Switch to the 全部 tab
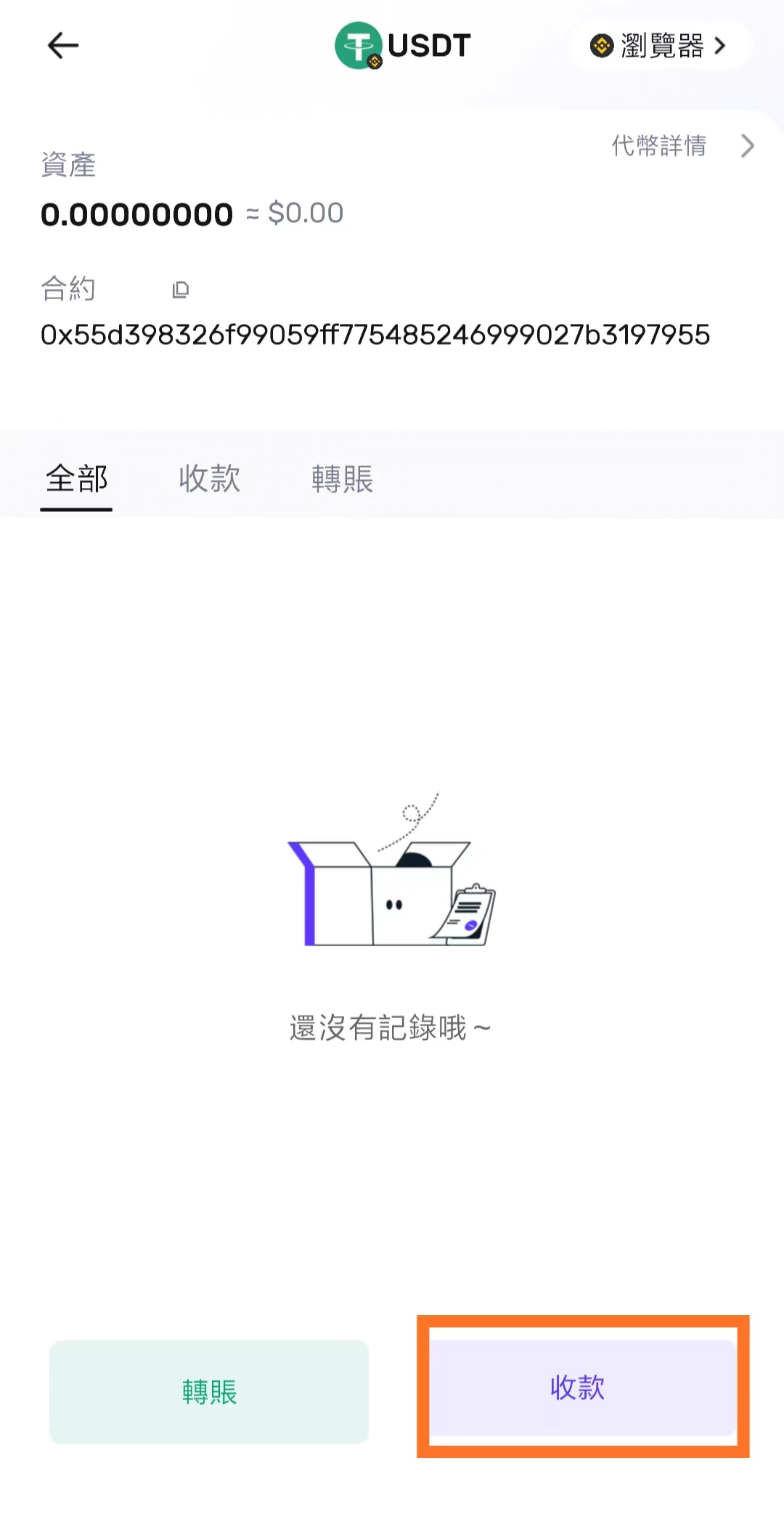Screen dimensions: 784x1538 (76, 479)
